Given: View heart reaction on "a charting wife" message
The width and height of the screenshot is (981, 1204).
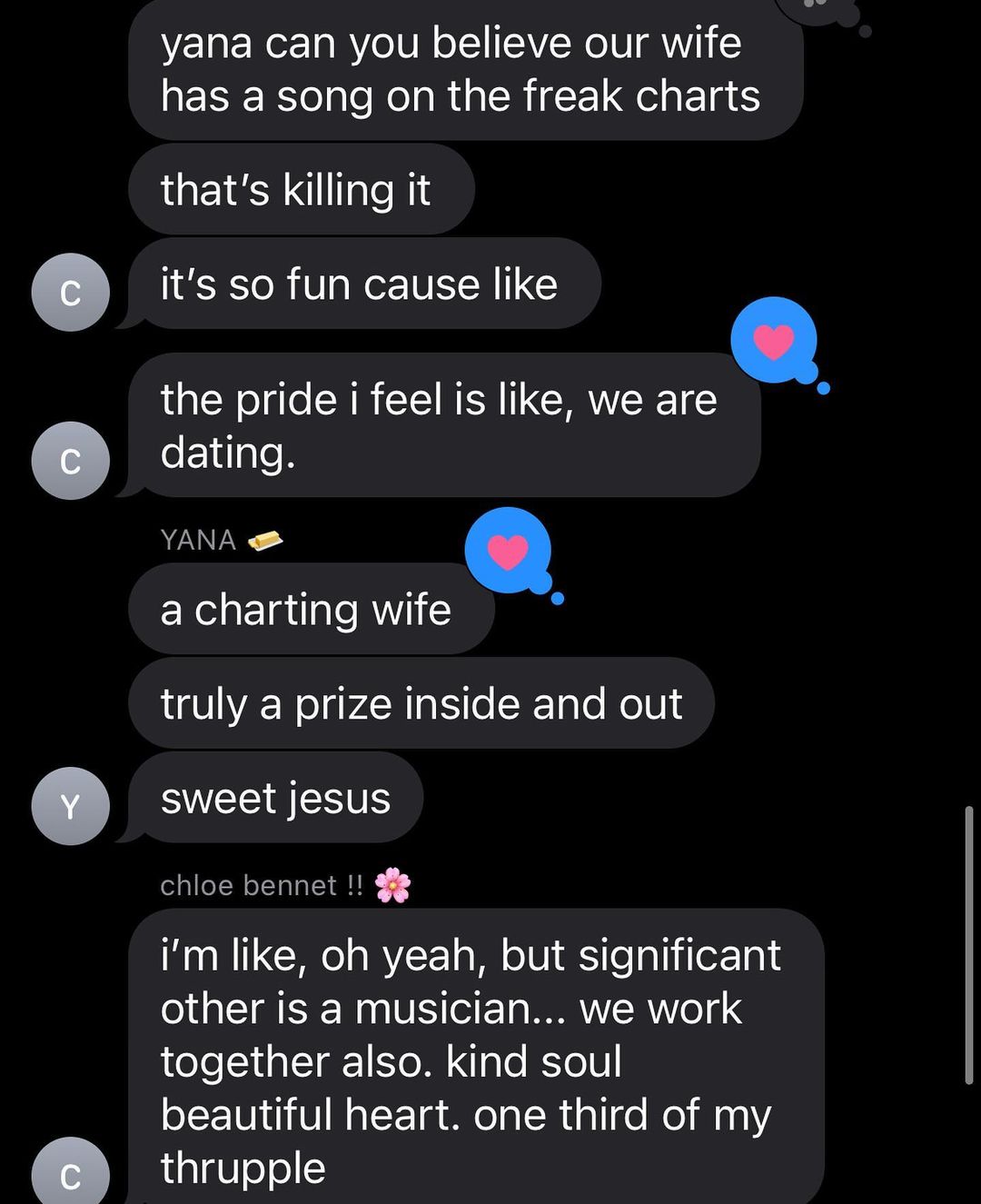Looking at the screenshot, I should click(508, 552).
